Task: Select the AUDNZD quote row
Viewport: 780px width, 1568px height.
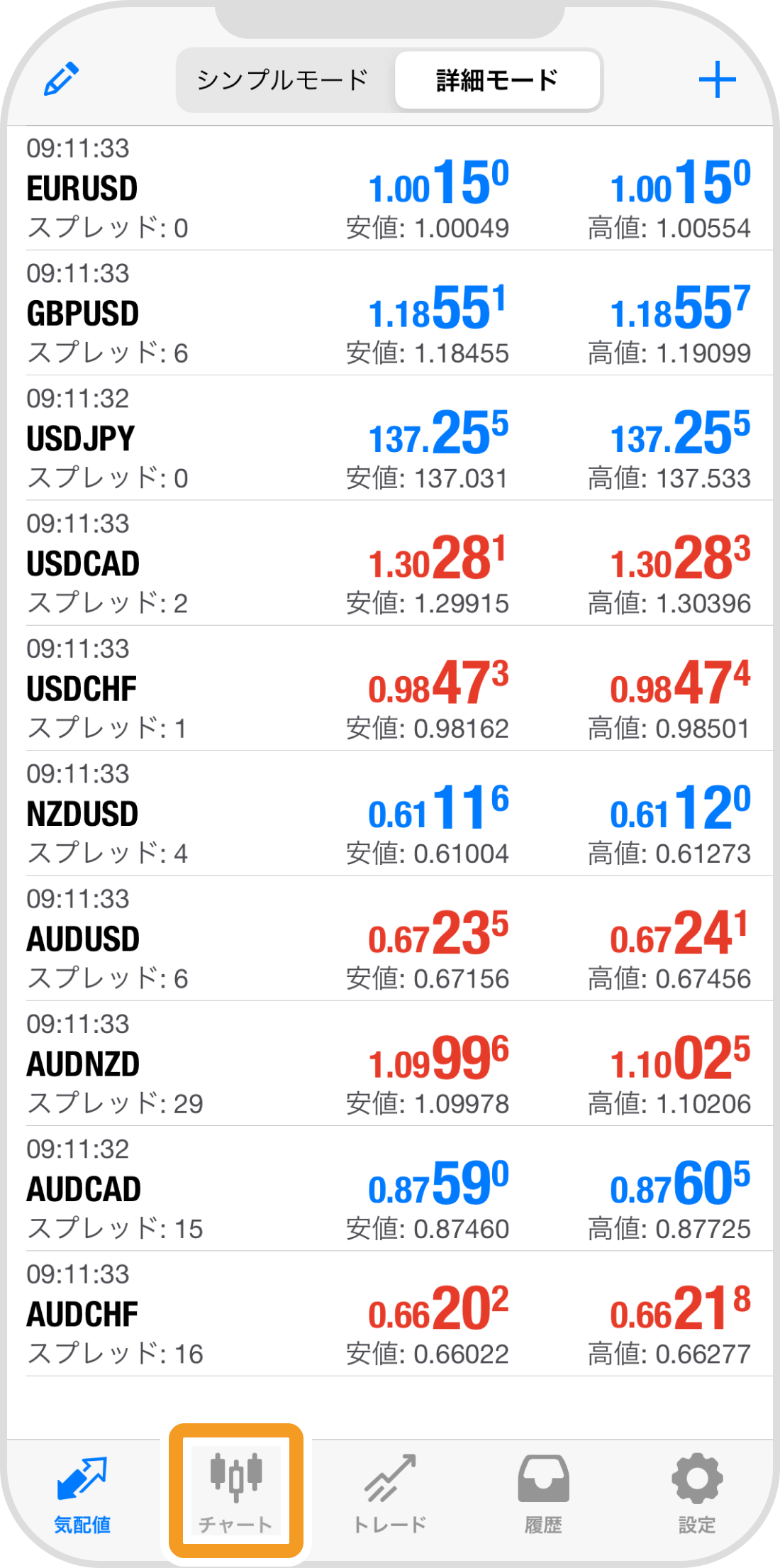Action: click(389, 1064)
